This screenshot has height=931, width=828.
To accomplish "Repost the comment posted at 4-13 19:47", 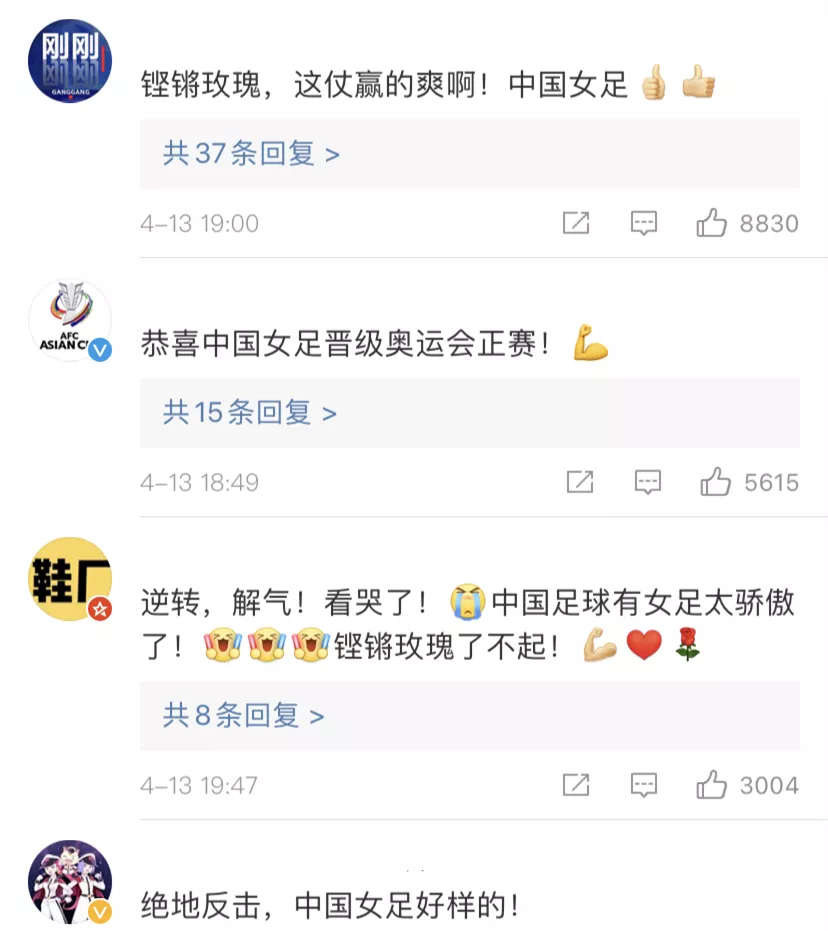I will pyautogui.click(x=576, y=786).
